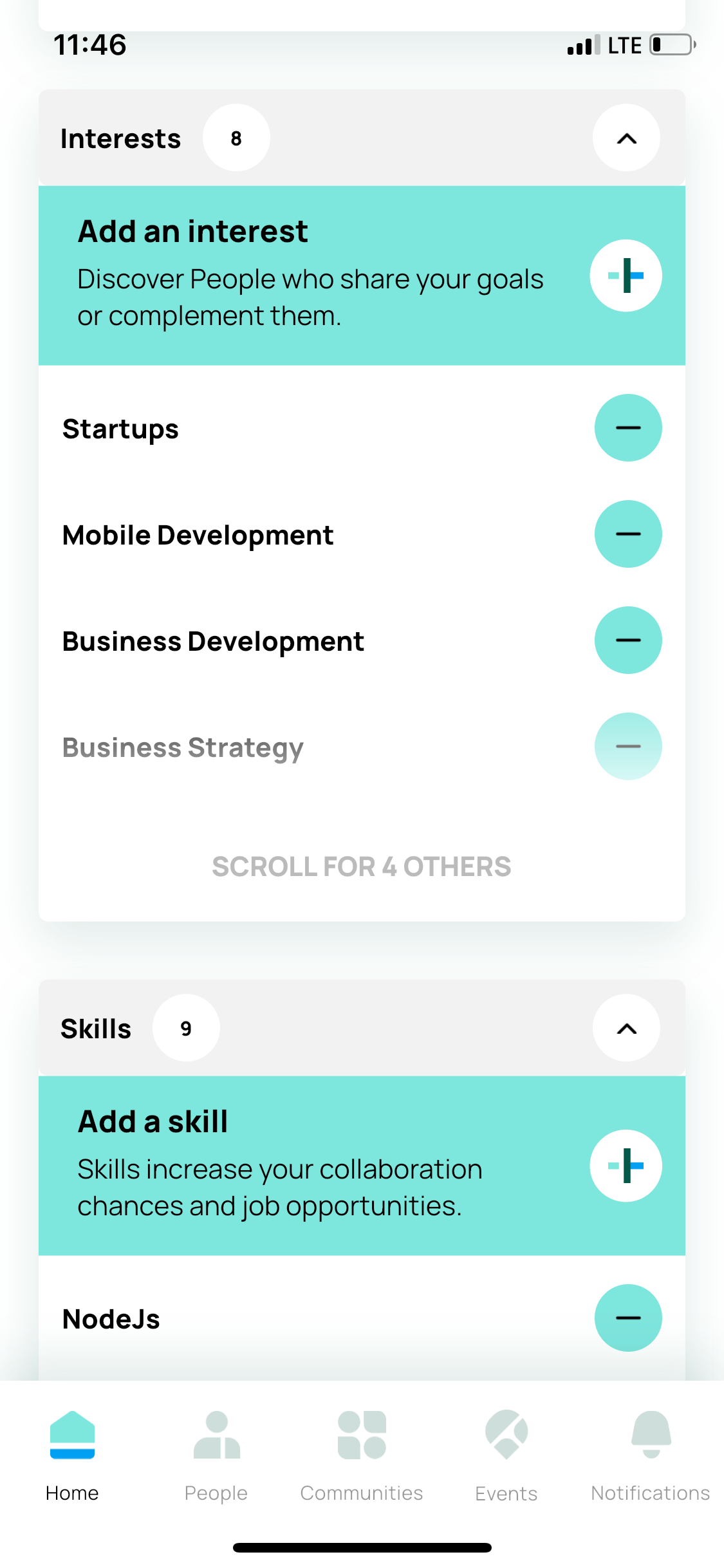Select the Events icon

pos(506,1435)
